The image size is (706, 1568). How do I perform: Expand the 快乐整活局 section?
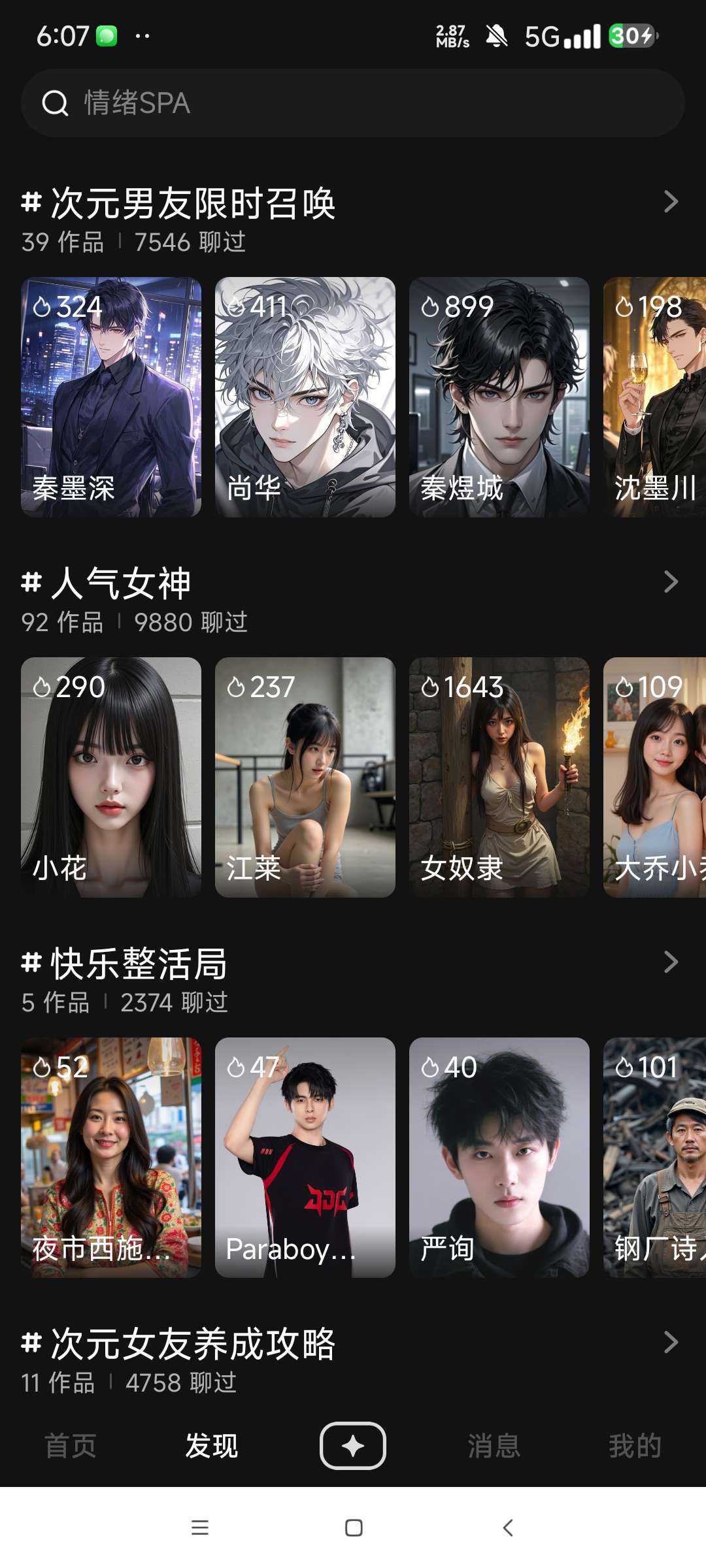click(x=671, y=962)
